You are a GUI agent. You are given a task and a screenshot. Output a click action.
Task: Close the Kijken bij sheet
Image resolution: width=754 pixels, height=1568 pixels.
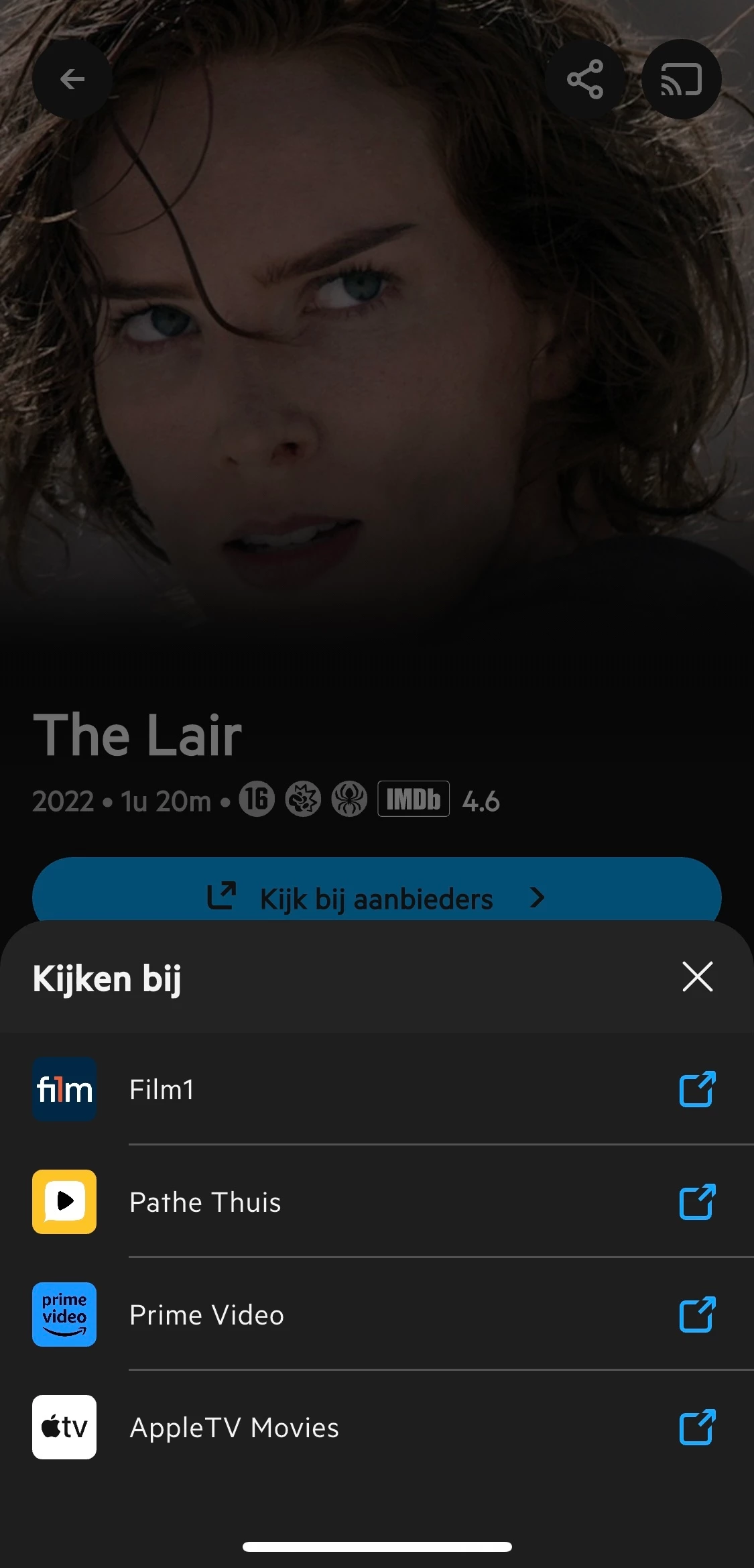(x=697, y=976)
